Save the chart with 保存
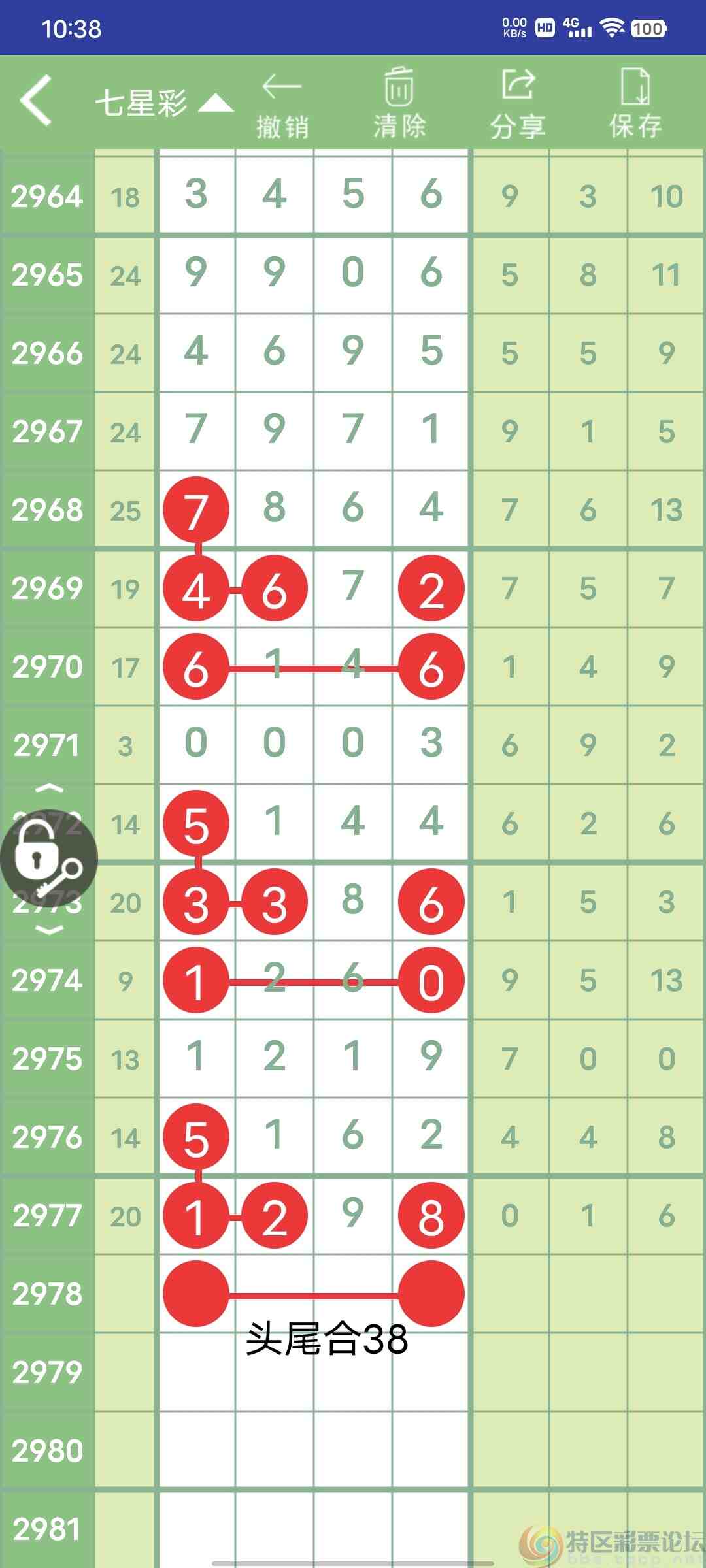706x1568 pixels. click(x=635, y=105)
